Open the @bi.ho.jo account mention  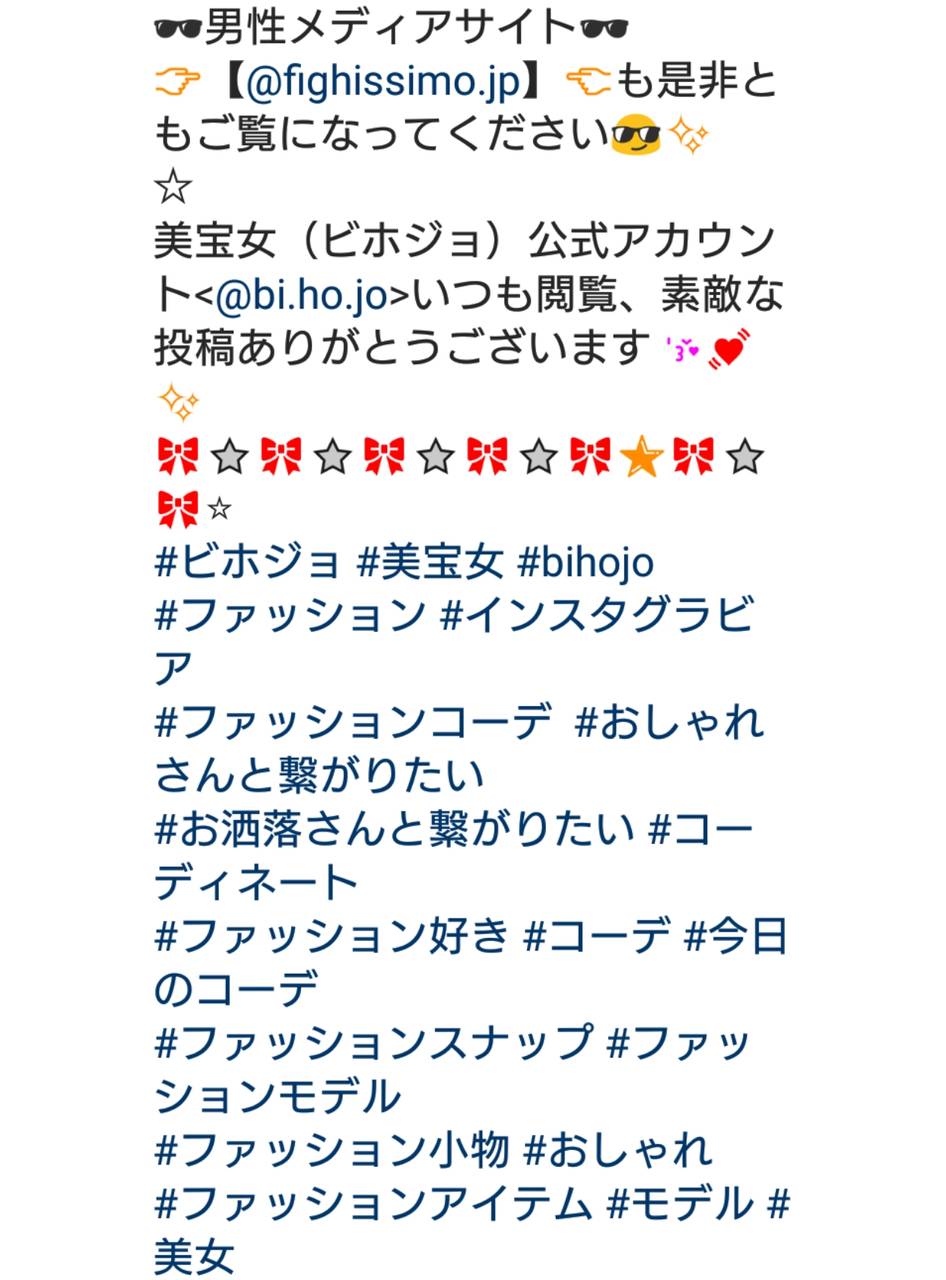299,297
